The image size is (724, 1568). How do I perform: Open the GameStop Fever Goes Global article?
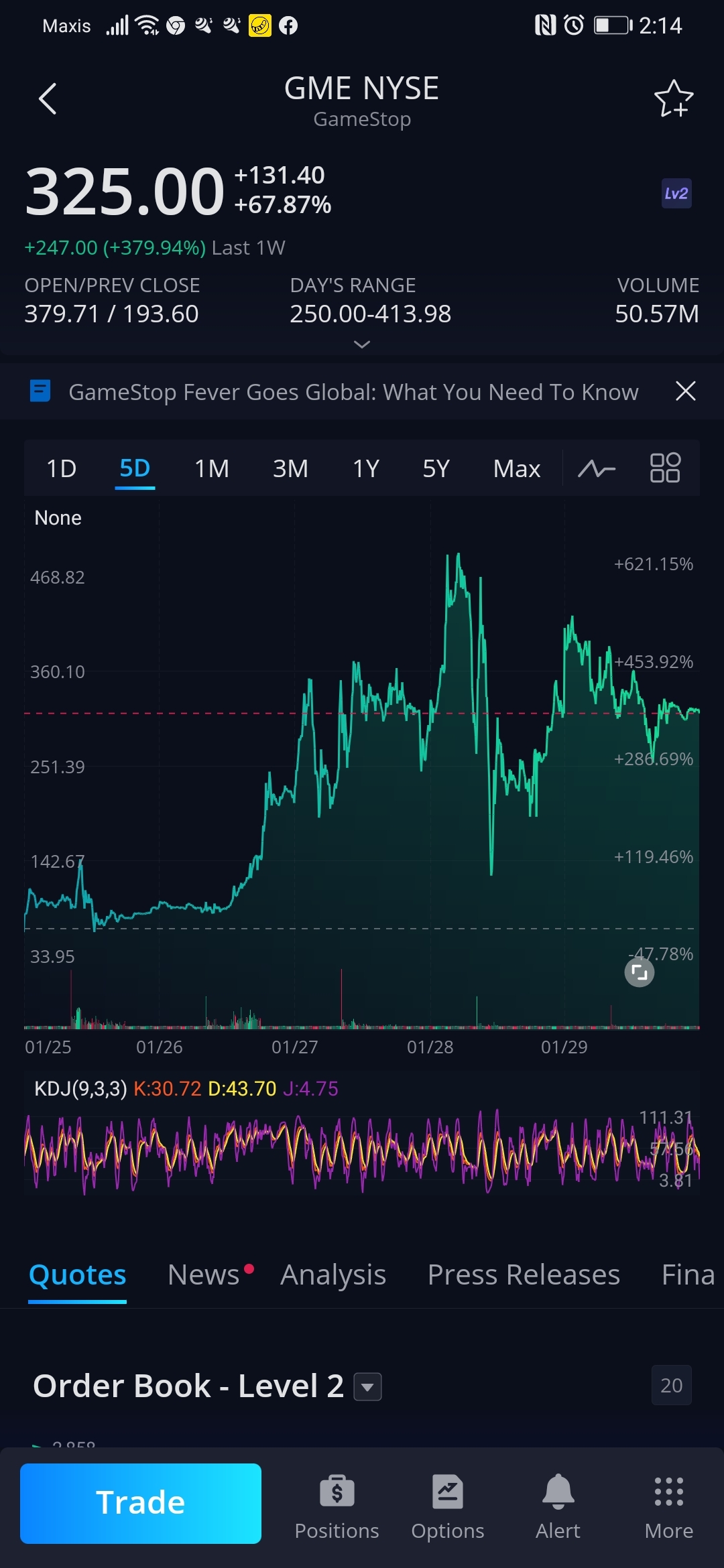click(x=353, y=391)
